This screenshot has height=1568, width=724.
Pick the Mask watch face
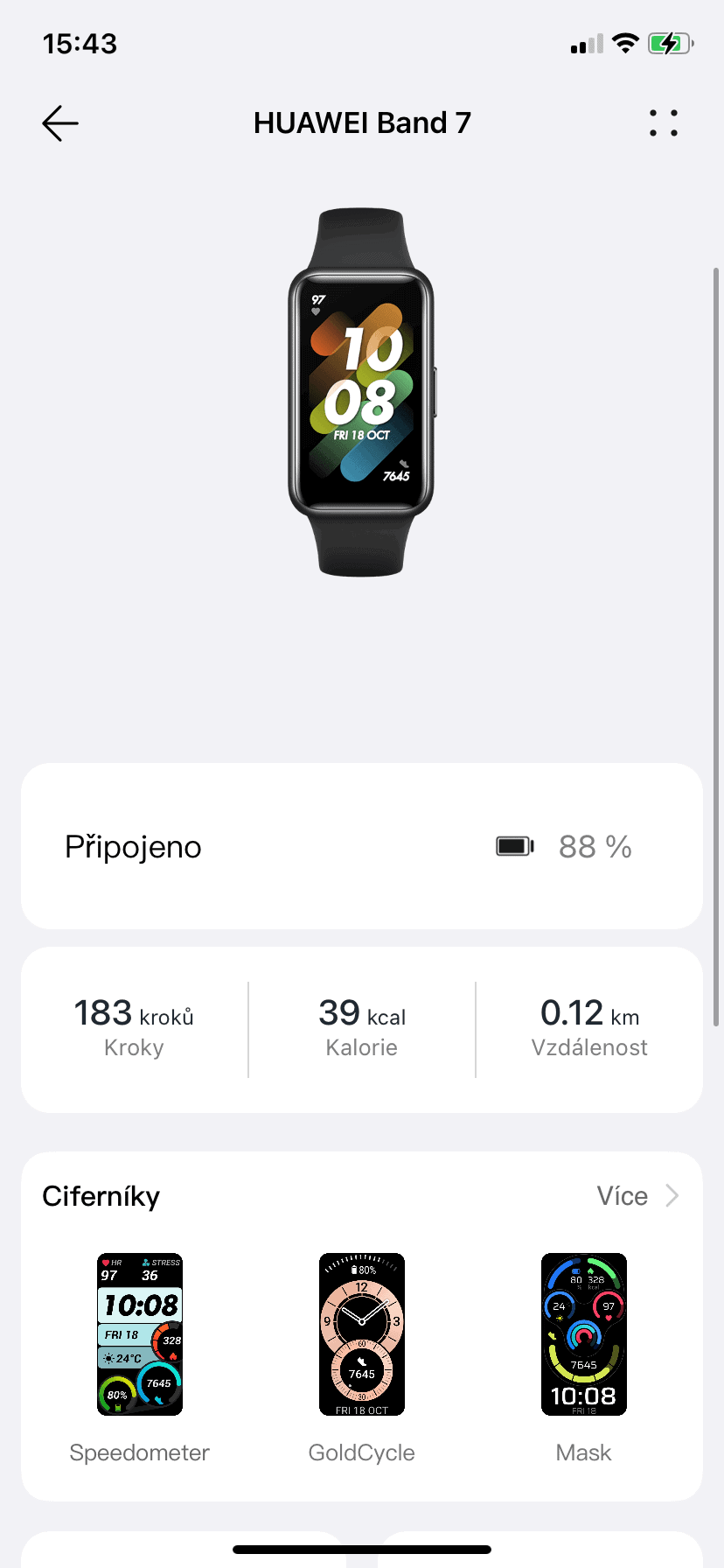tap(584, 1333)
